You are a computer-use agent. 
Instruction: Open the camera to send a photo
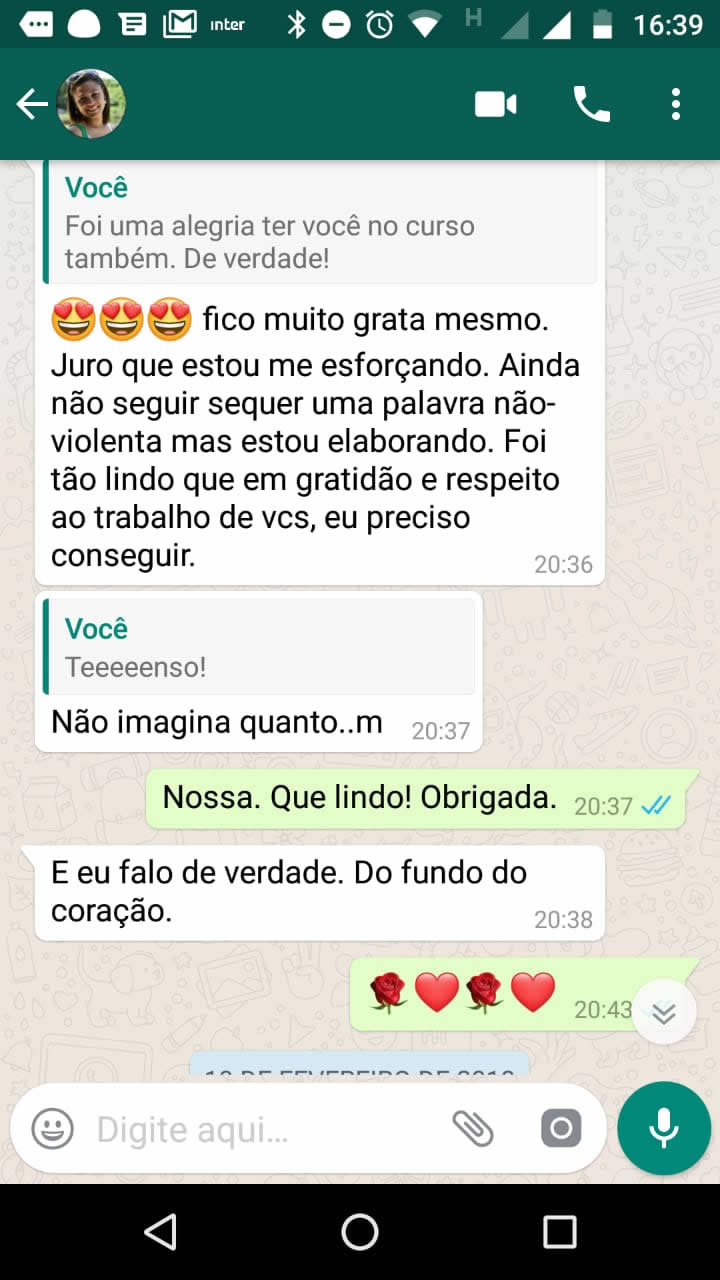point(561,1129)
